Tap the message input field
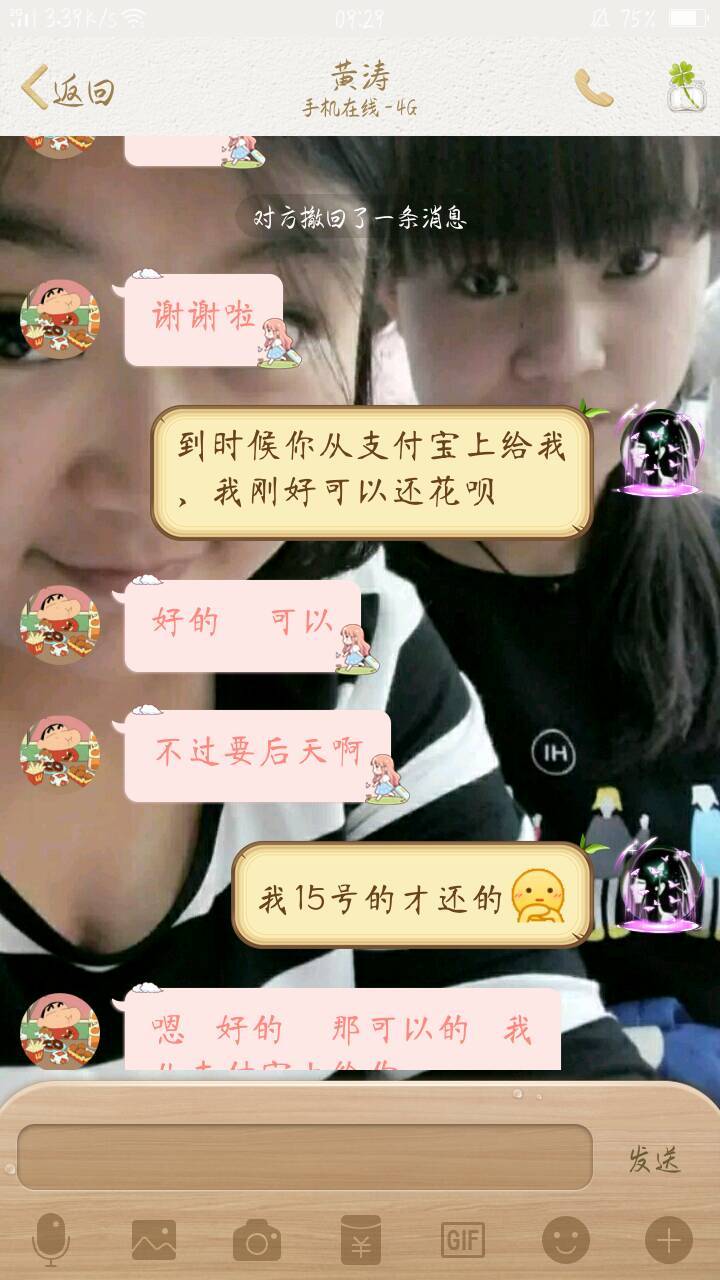The image size is (720, 1280). tap(305, 1157)
